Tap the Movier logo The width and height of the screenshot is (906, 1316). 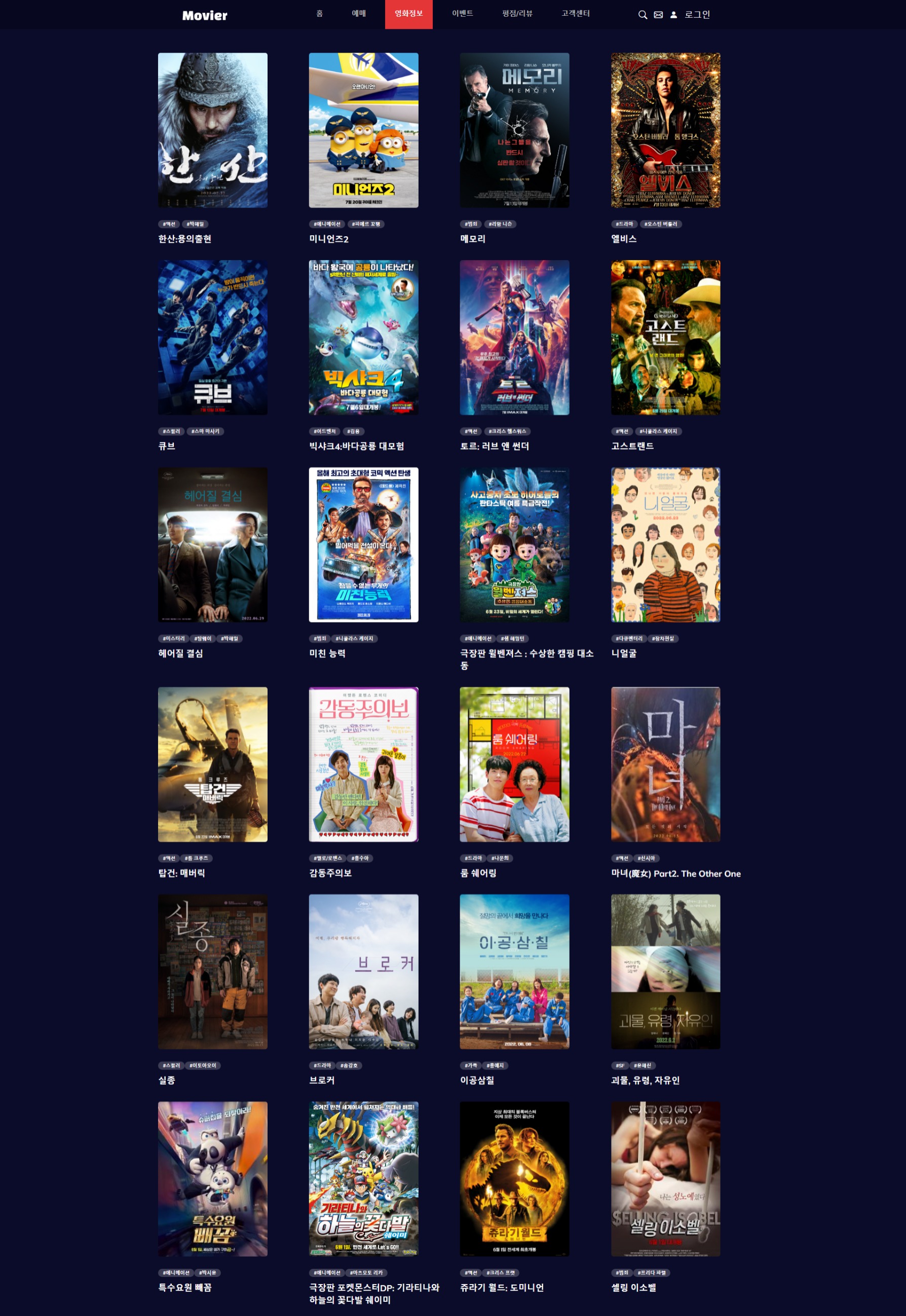click(204, 15)
